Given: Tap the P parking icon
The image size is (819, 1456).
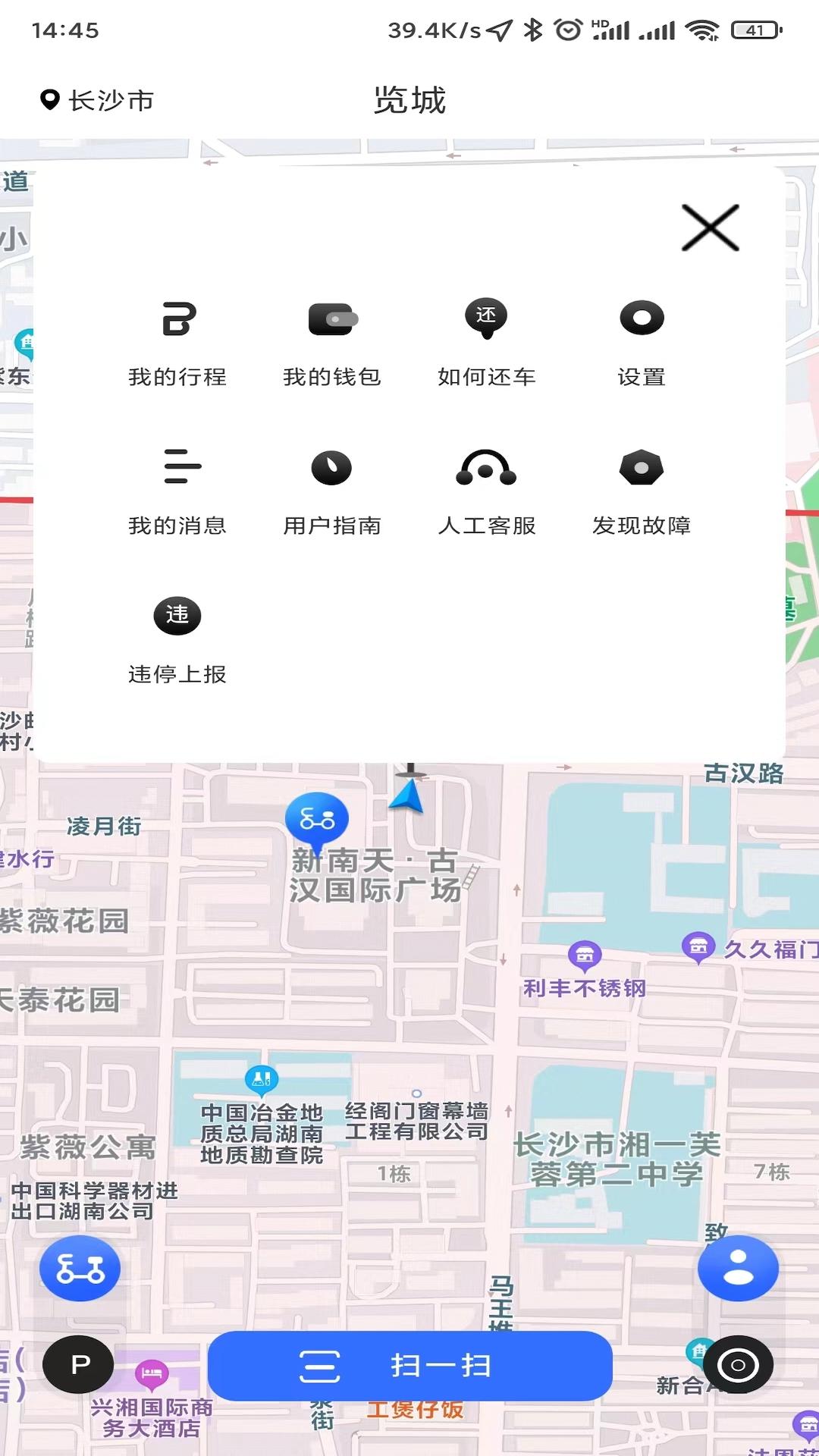Looking at the screenshot, I should click(x=77, y=1365).
